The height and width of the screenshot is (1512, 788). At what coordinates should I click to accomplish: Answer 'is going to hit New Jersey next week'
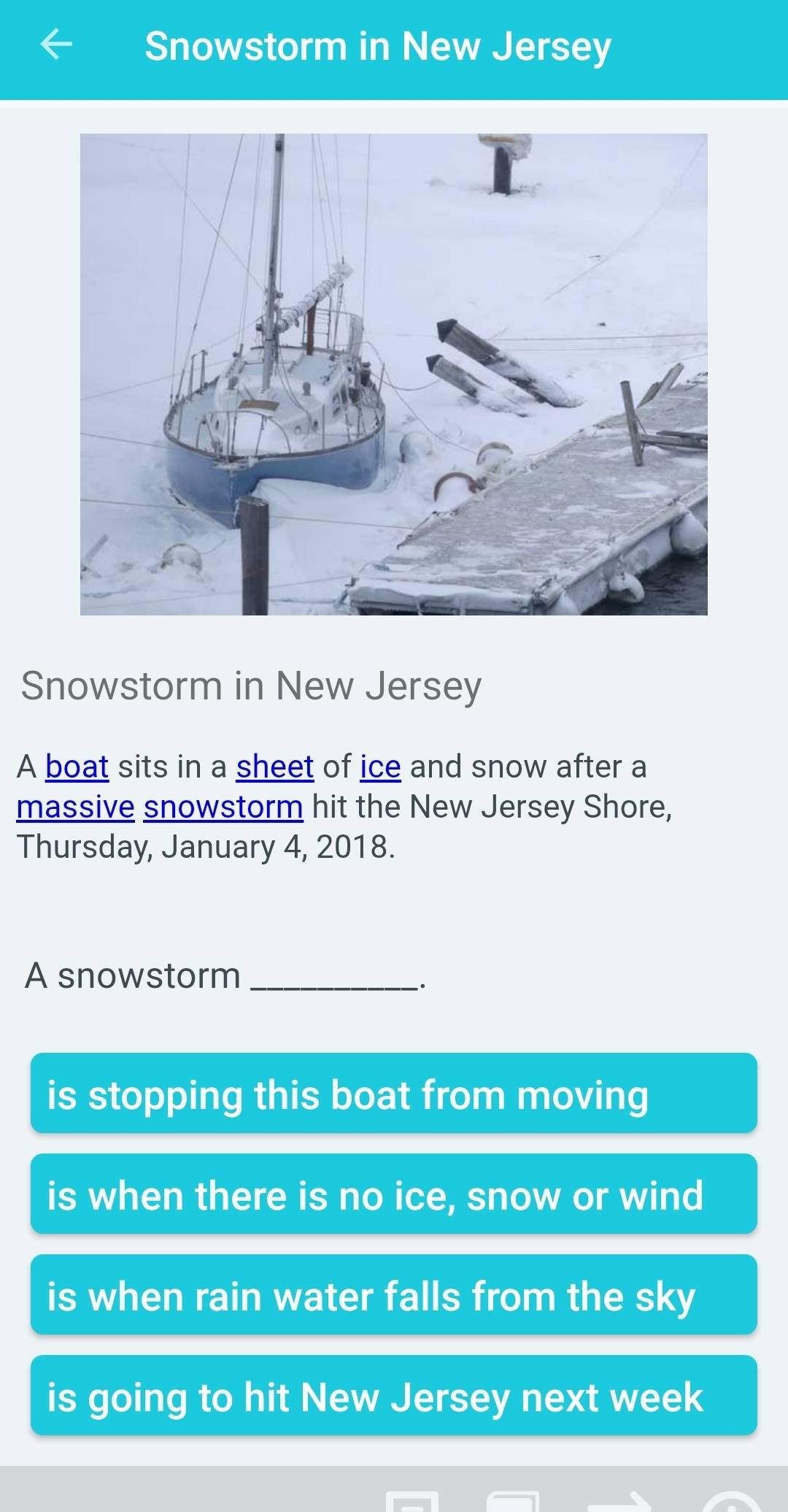(x=393, y=1396)
